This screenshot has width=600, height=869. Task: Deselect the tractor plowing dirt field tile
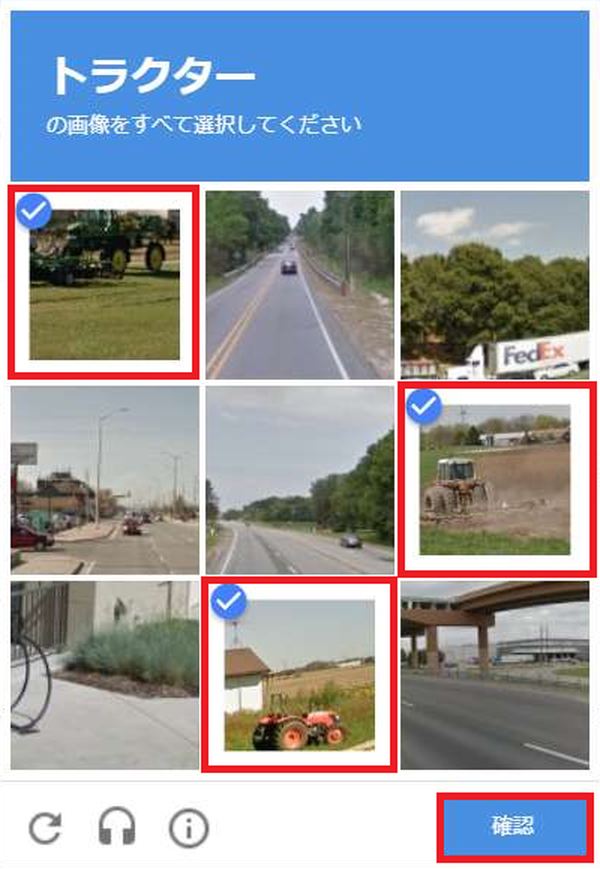point(495,479)
